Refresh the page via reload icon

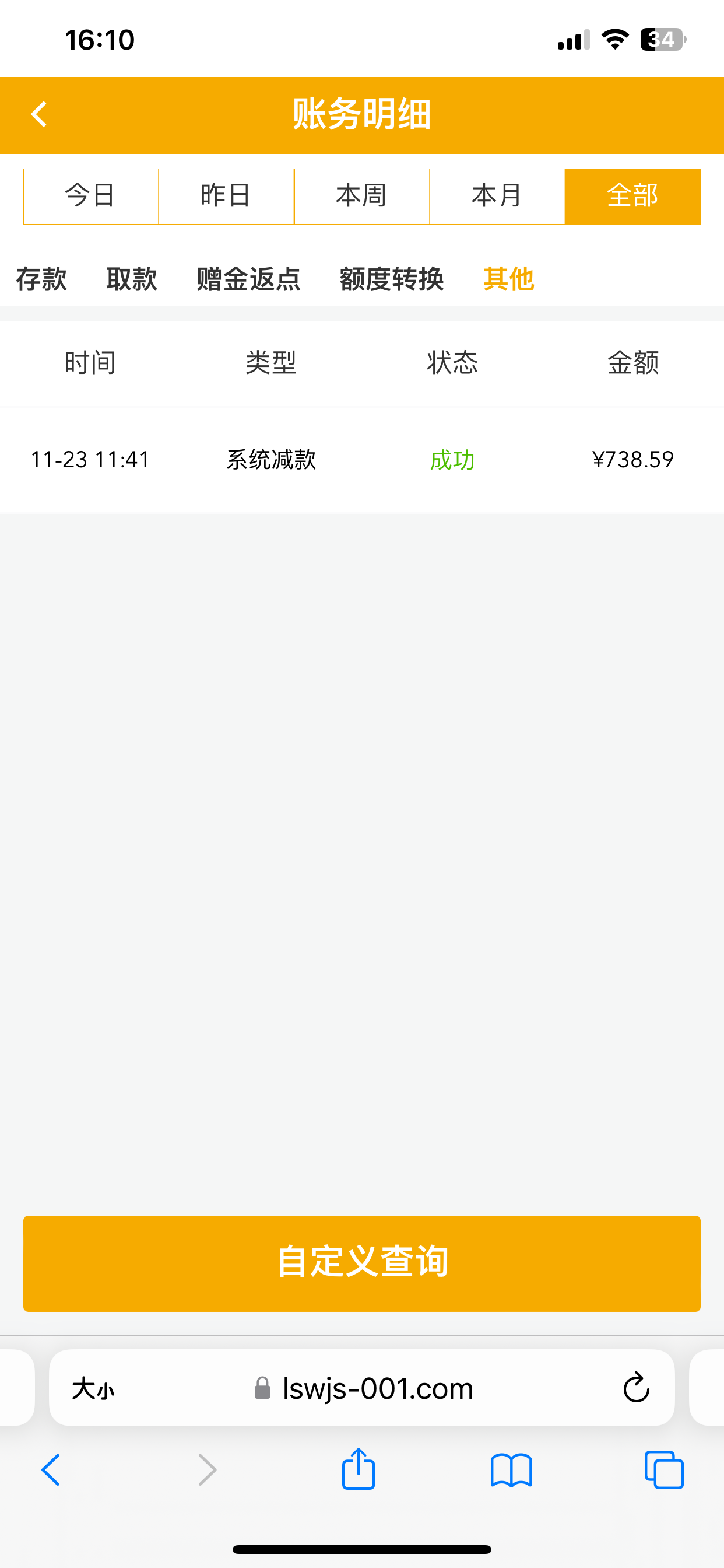(637, 1388)
